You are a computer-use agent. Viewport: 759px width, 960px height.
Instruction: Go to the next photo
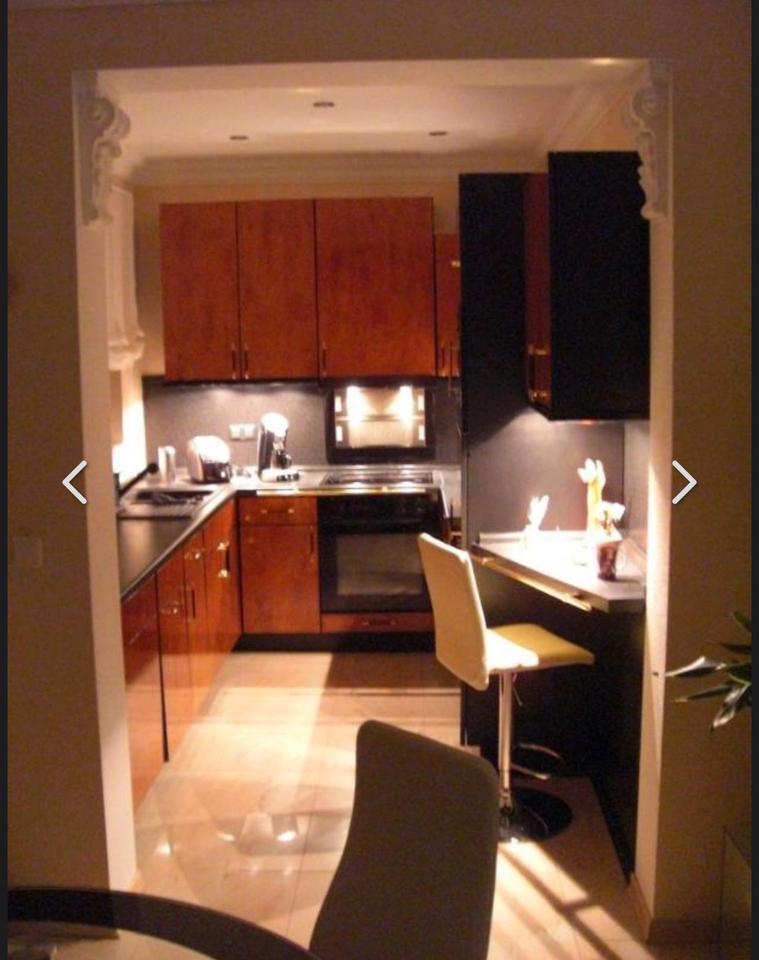coord(683,482)
